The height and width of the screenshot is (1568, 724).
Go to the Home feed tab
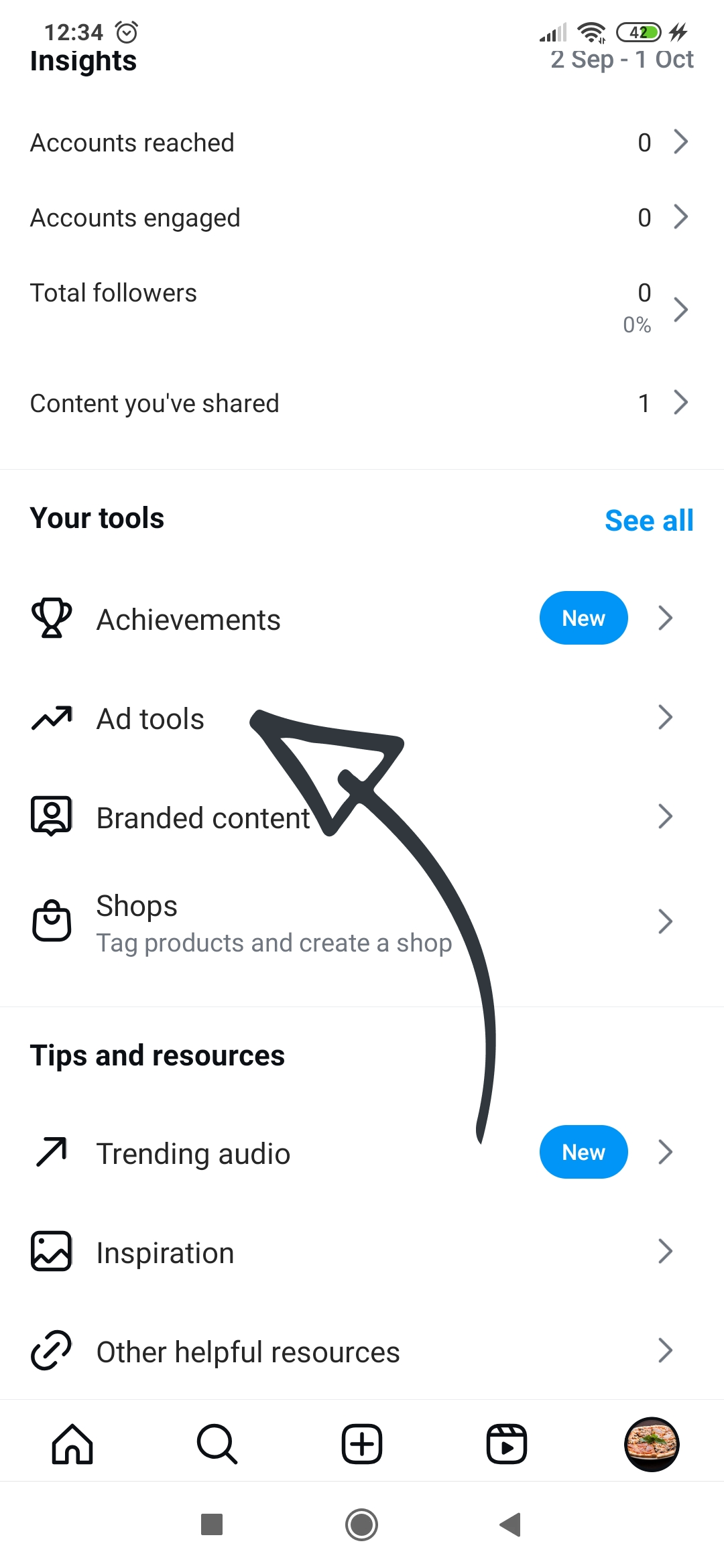pyautogui.click(x=72, y=1444)
